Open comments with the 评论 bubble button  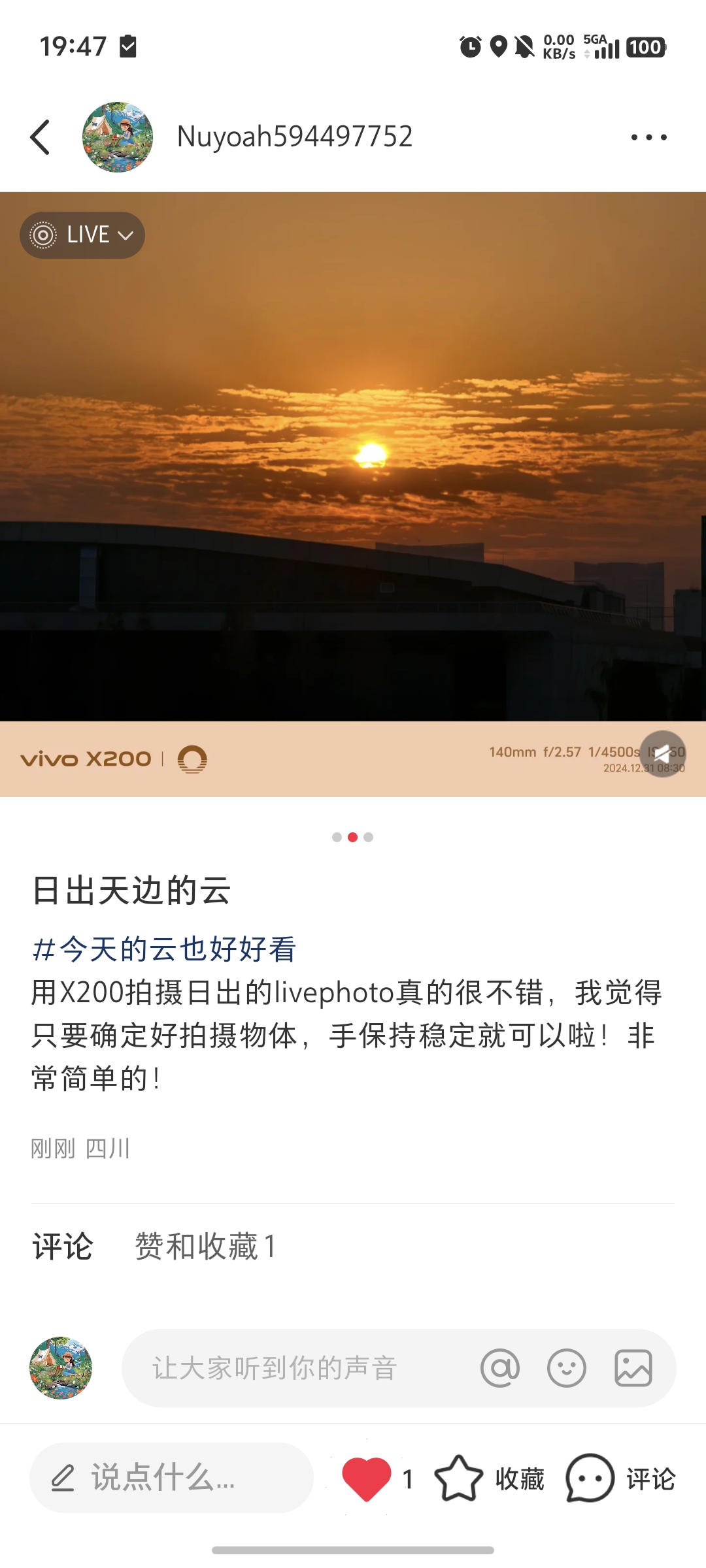point(590,1478)
